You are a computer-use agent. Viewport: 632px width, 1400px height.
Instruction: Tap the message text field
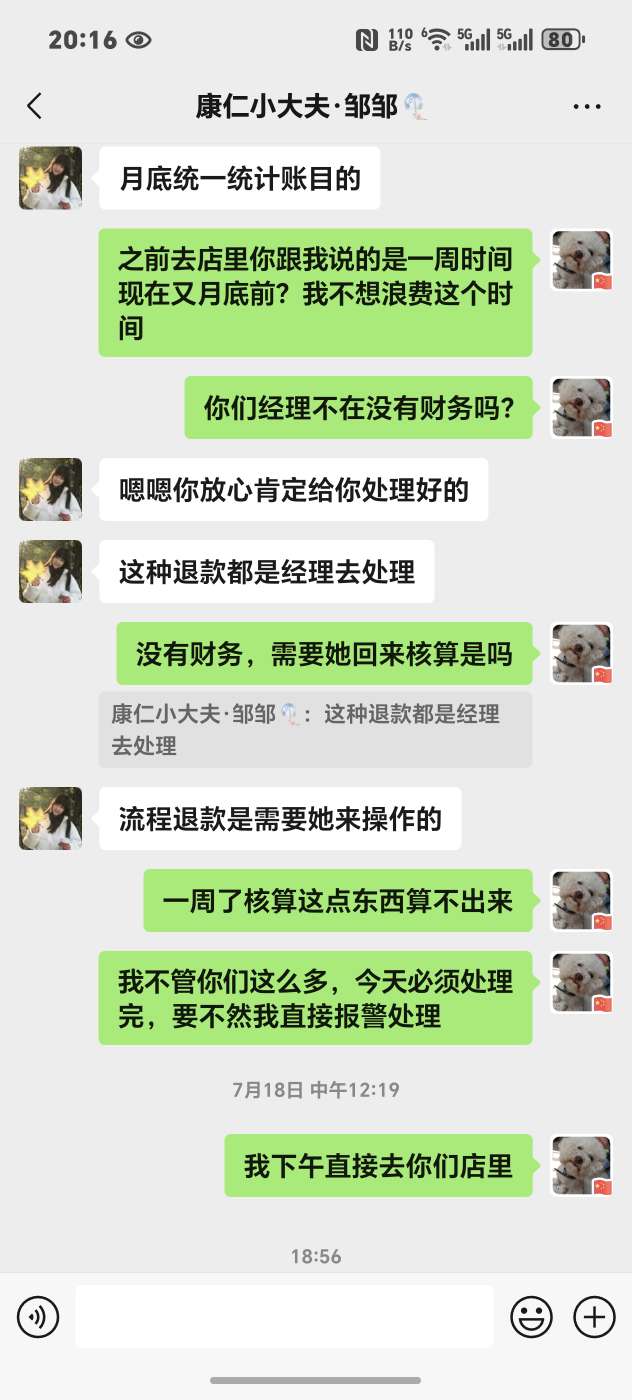pyautogui.click(x=284, y=1316)
